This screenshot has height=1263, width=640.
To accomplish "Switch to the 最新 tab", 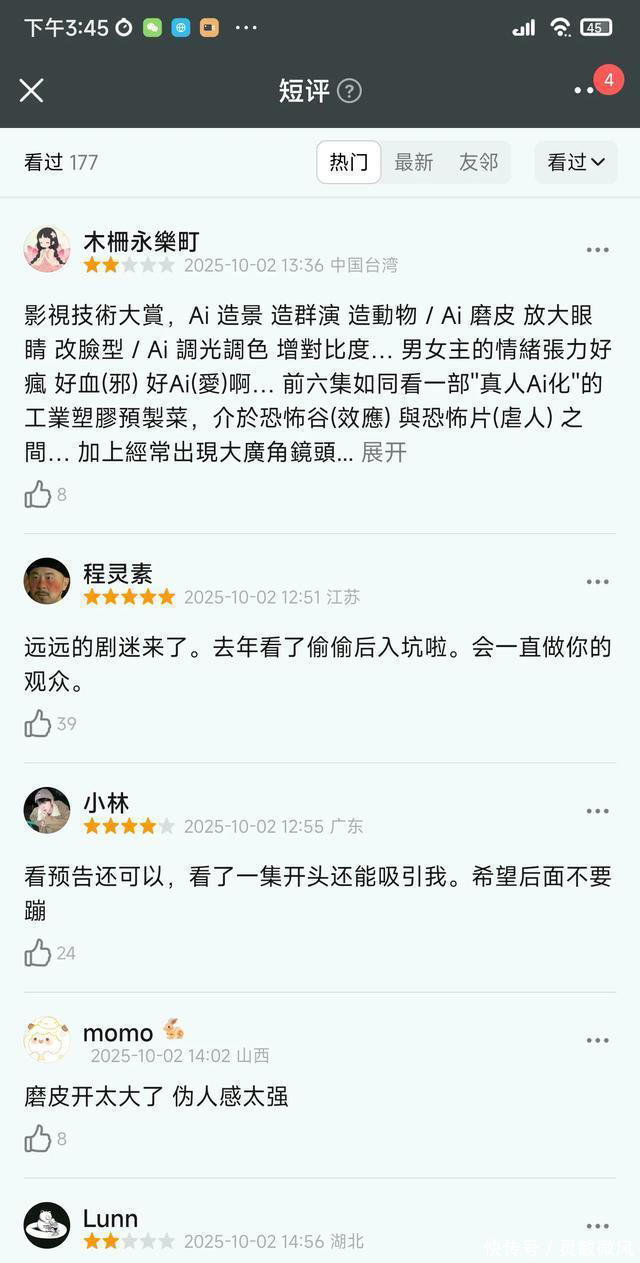I will pyautogui.click(x=413, y=162).
